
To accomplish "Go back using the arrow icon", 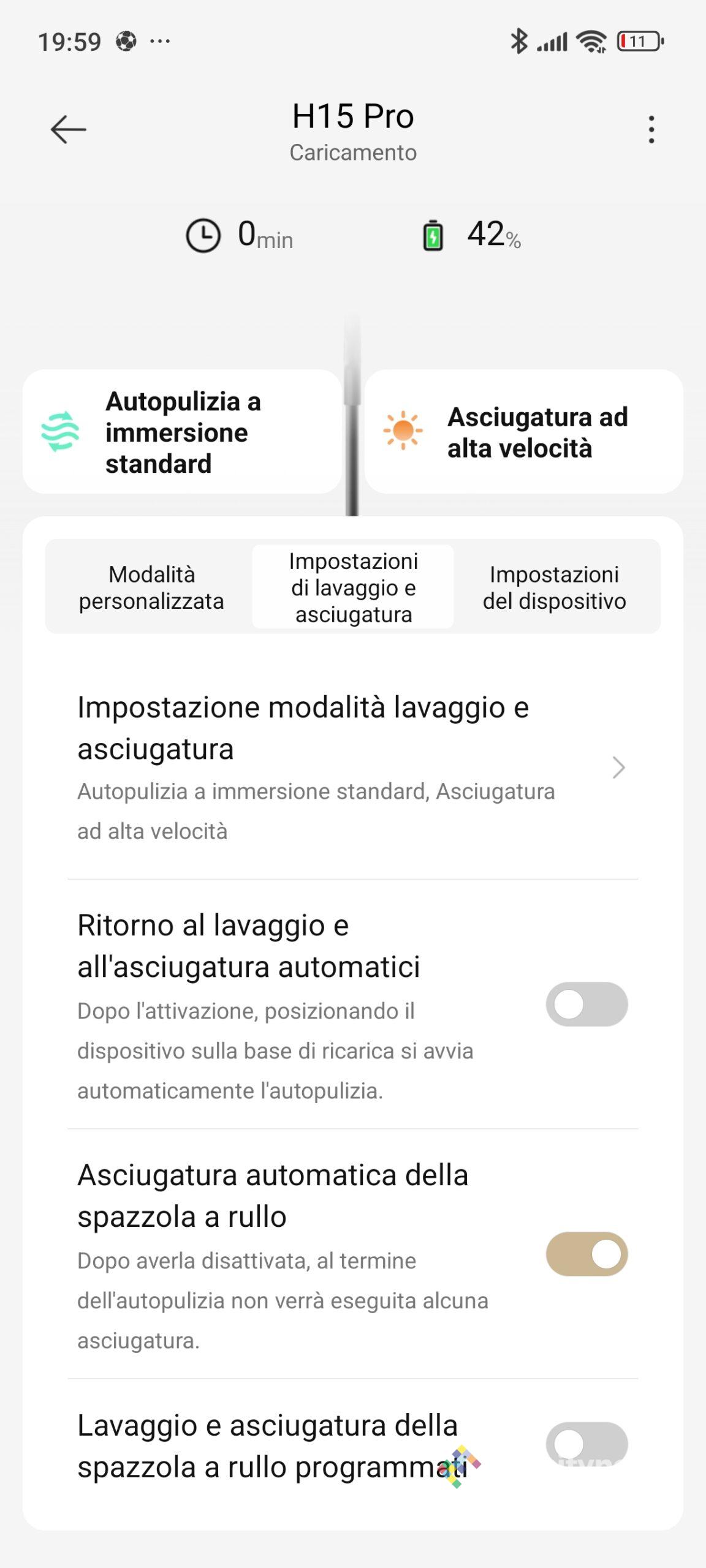I will tap(68, 130).
